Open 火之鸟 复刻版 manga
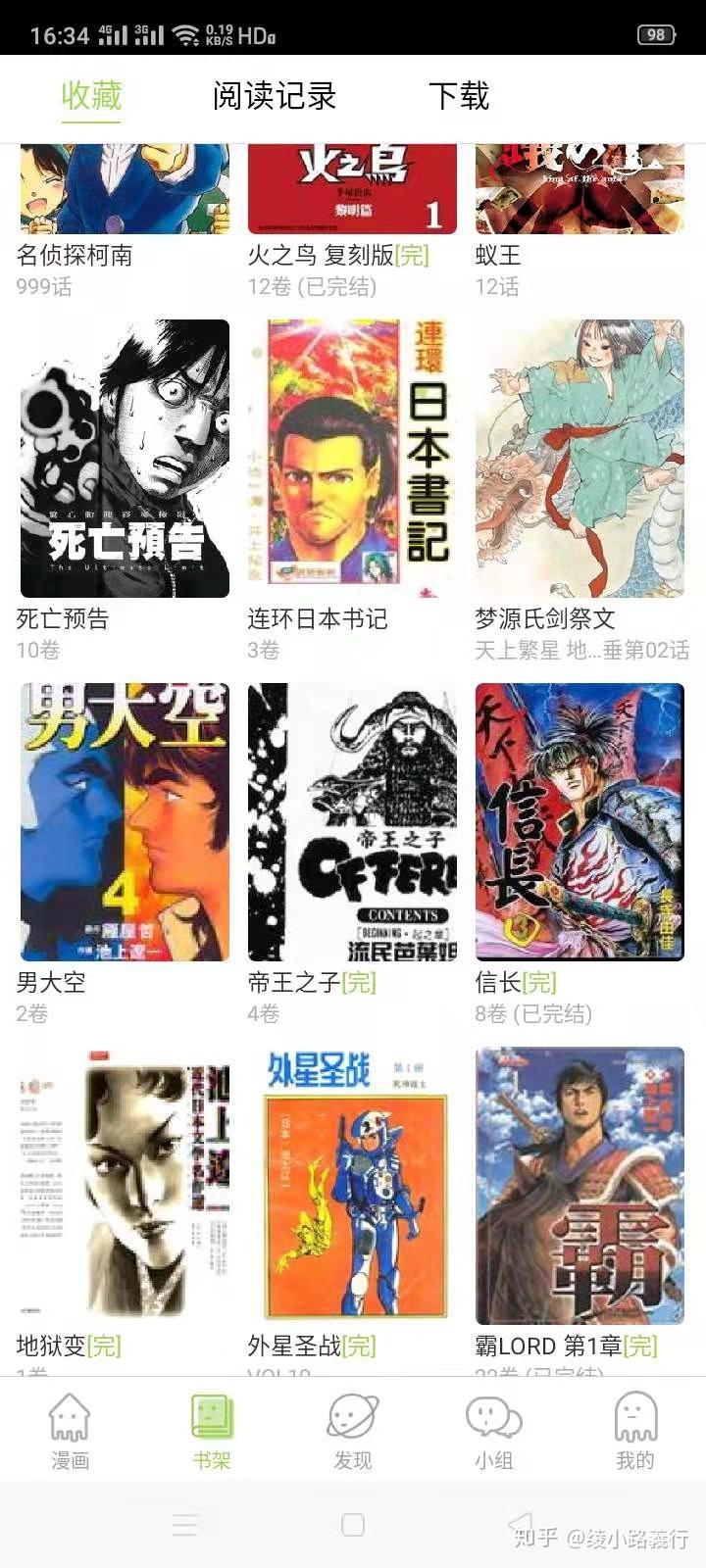 click(352, 189)
